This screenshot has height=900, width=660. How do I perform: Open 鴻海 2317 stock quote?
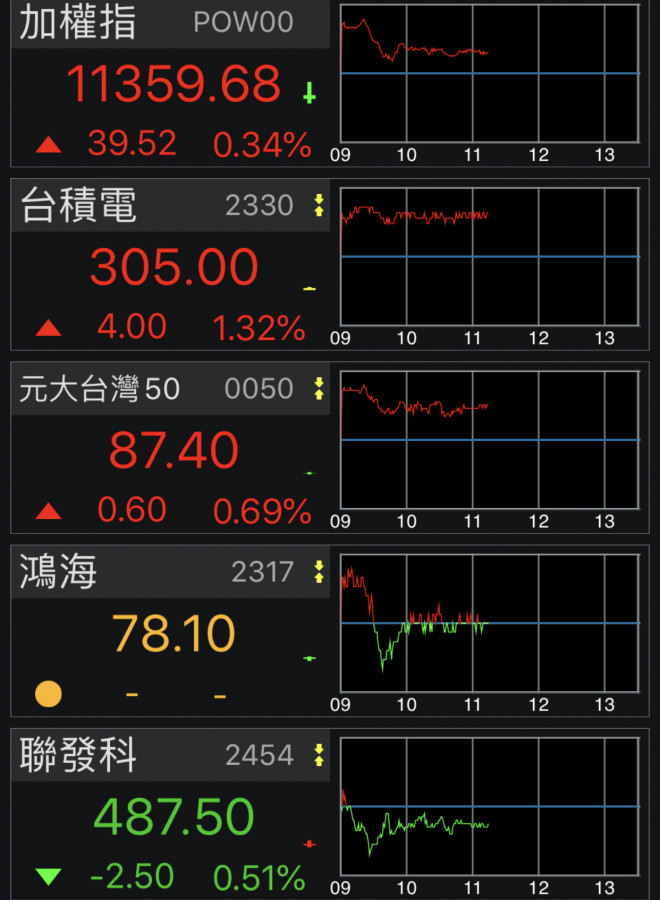click(170, 632)
